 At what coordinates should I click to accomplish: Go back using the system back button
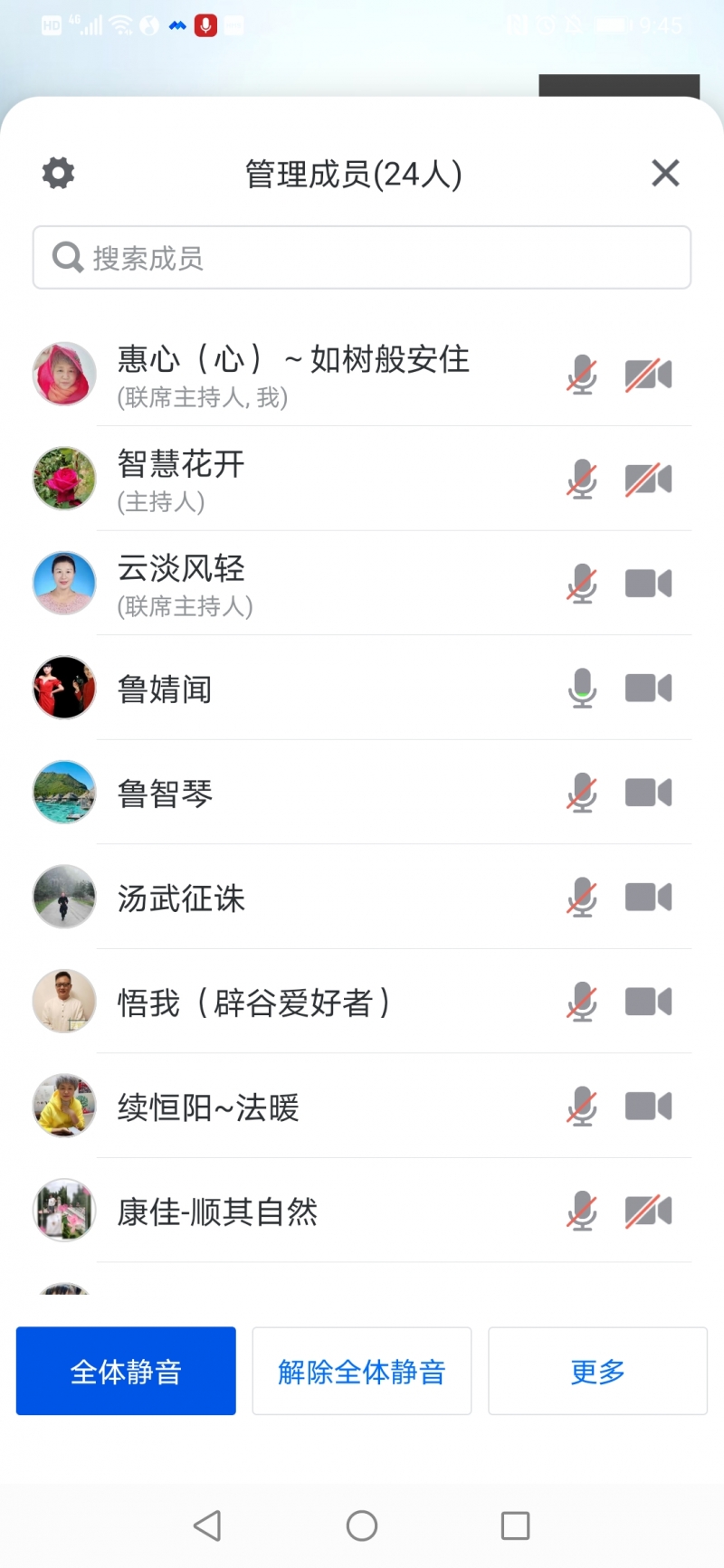pos(207,1525)
